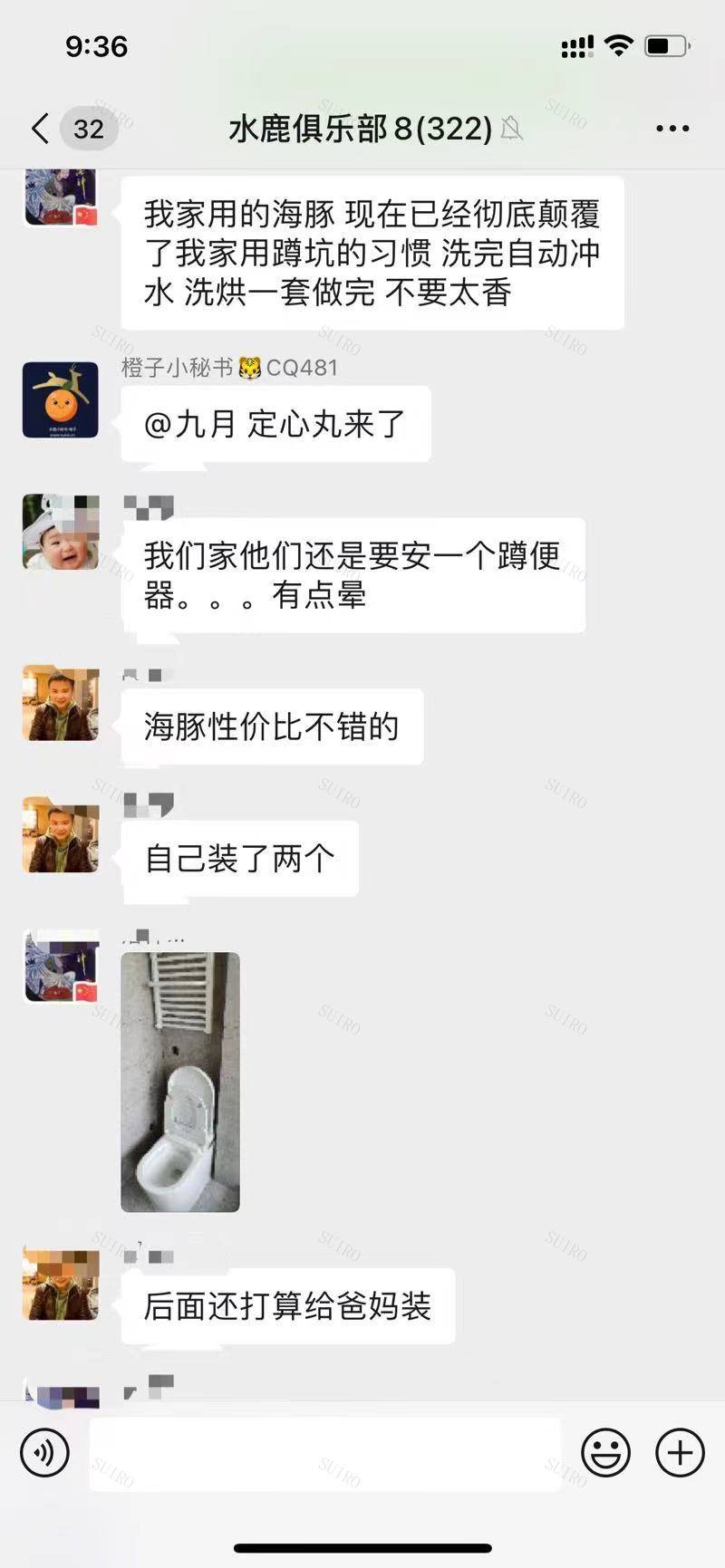
Task: Open the plus attachments menu
Action: coord(680,1453)
